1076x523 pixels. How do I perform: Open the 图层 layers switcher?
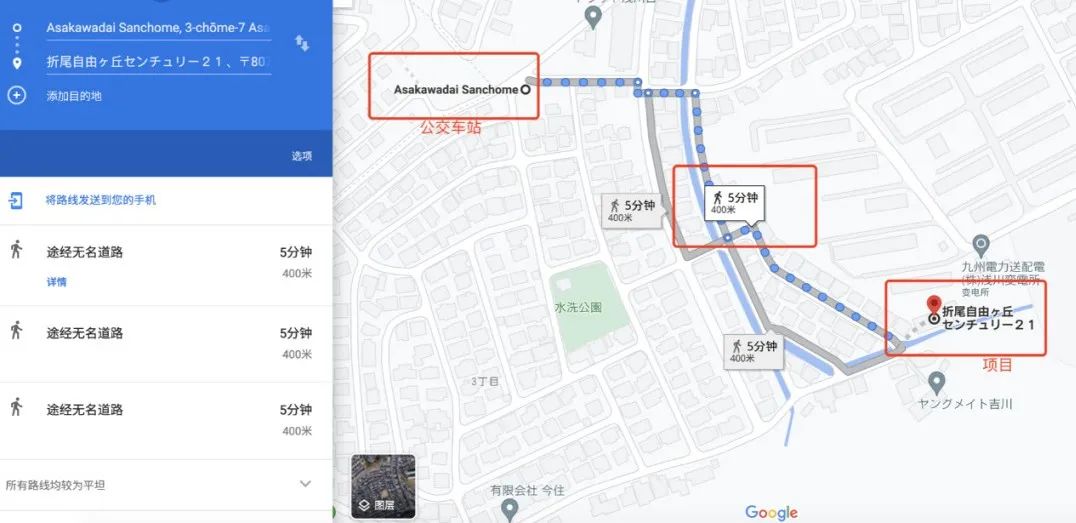380,486
